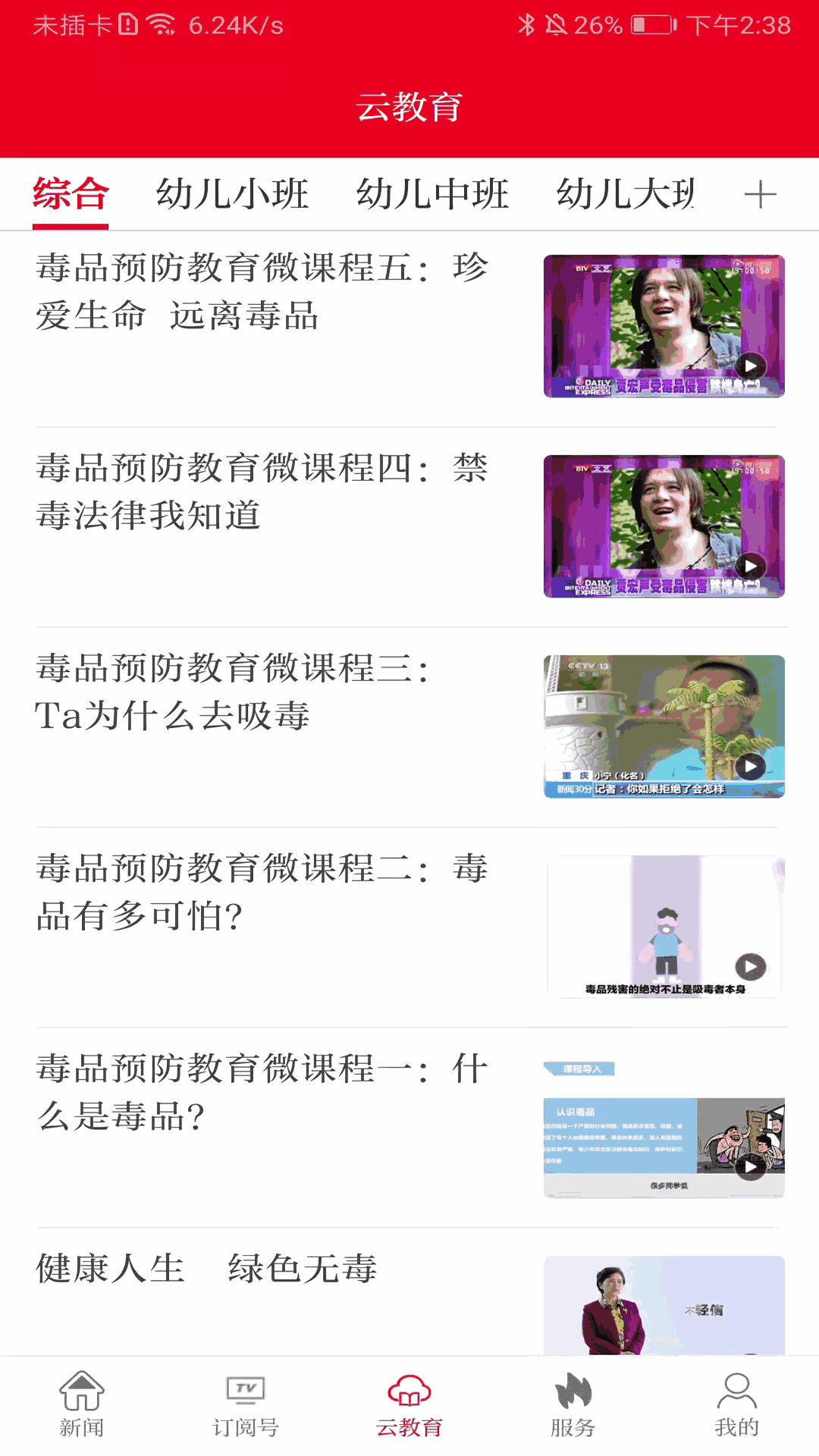Switch to the 幼儿中班 tab
The width and height of the screenshot is (819, 1456).
pyautogui.click(x=432, y=194)
